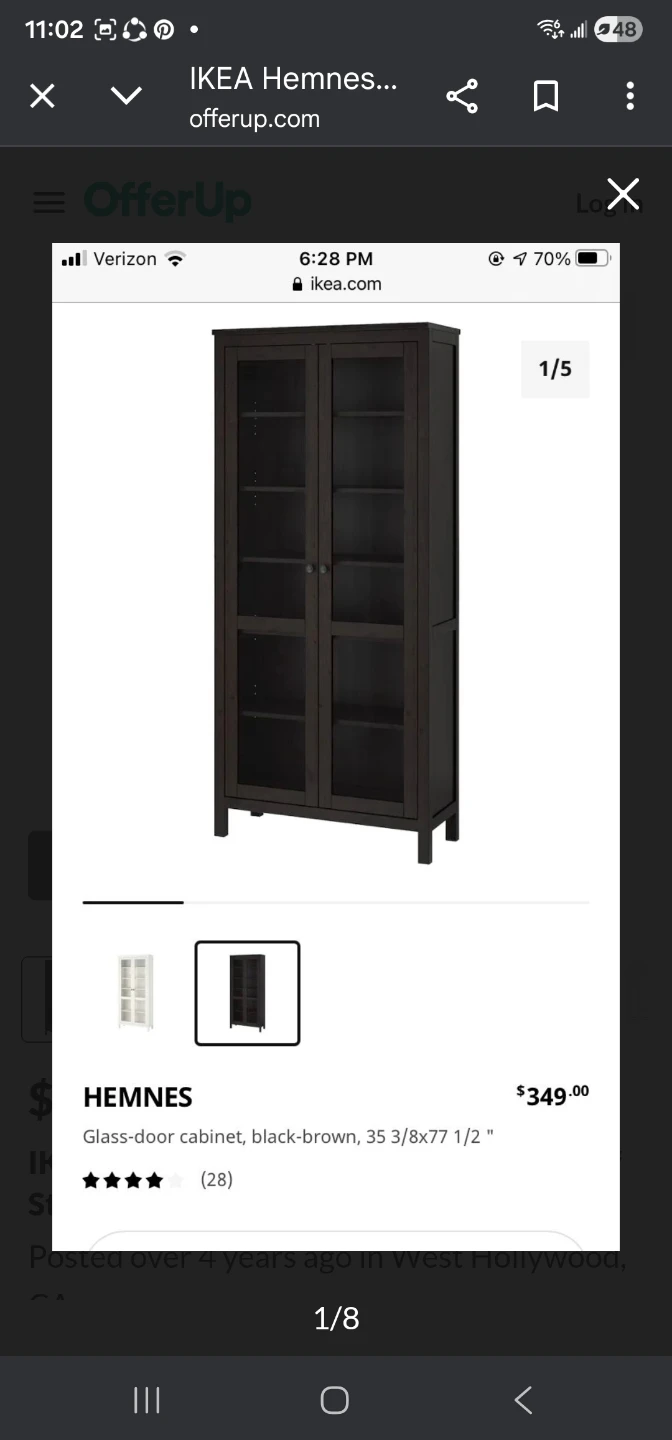Dismiss the full-screen photo viewer
Viewport: 672px width, 1440px height.
[623, 194]
